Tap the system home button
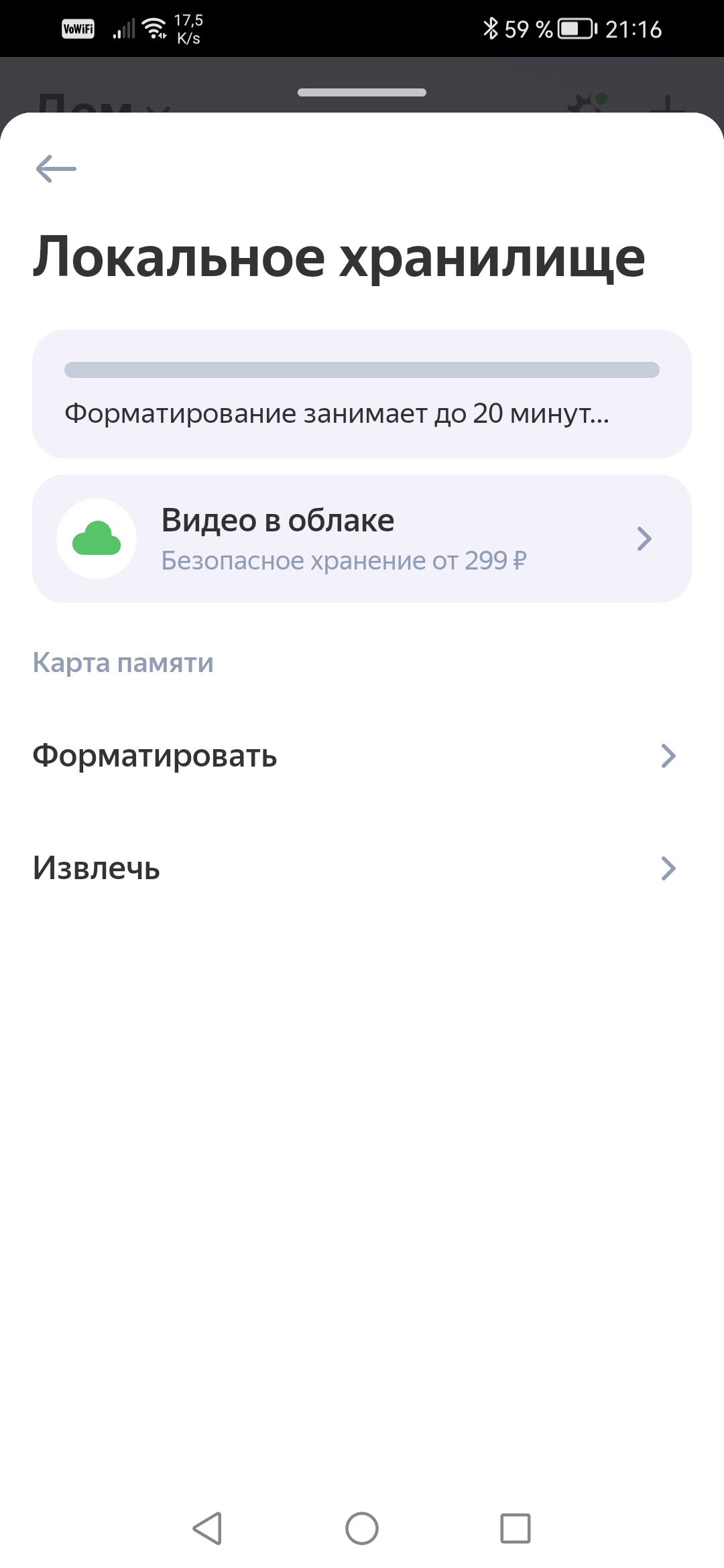The image size is (724, 1568). tap(362, 1528)
